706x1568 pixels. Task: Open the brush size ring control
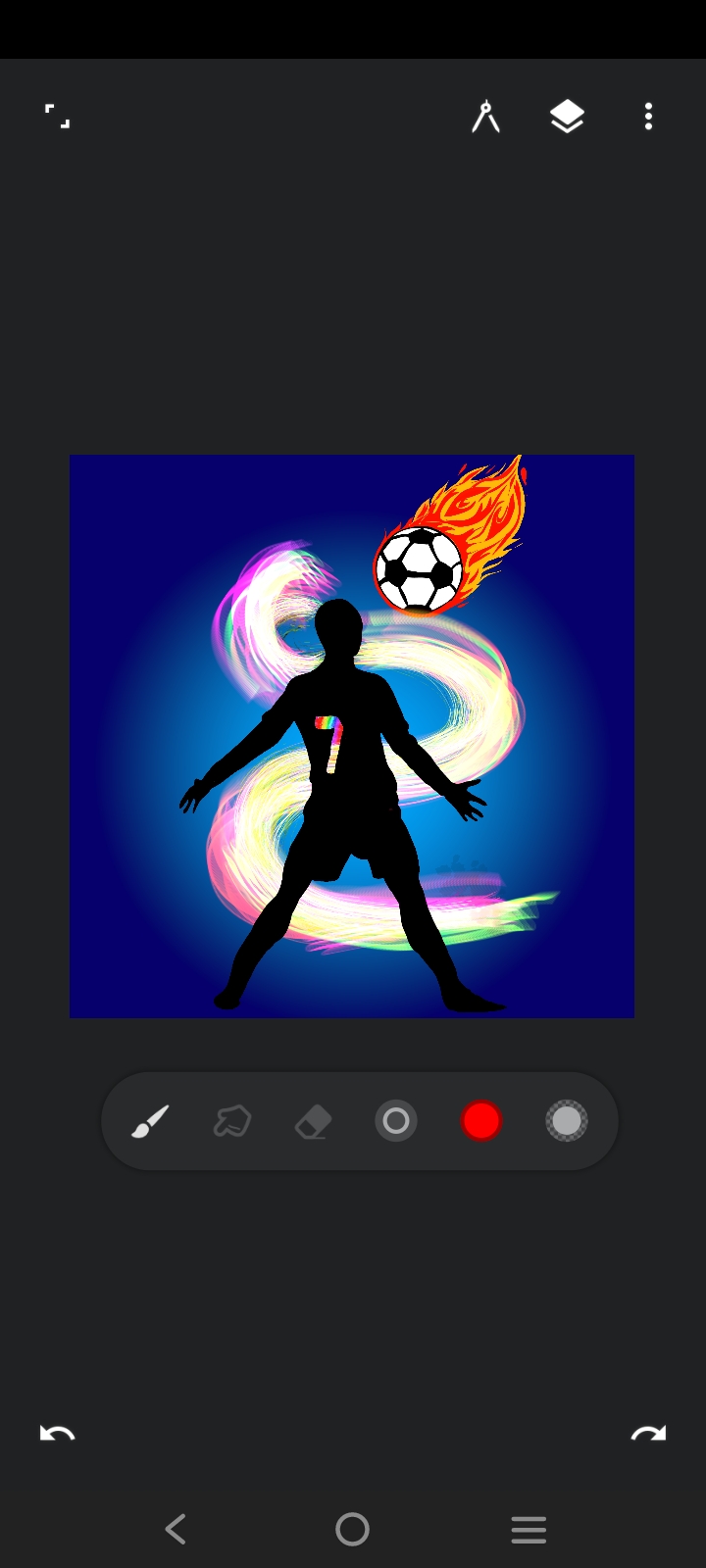(396, 1121)
